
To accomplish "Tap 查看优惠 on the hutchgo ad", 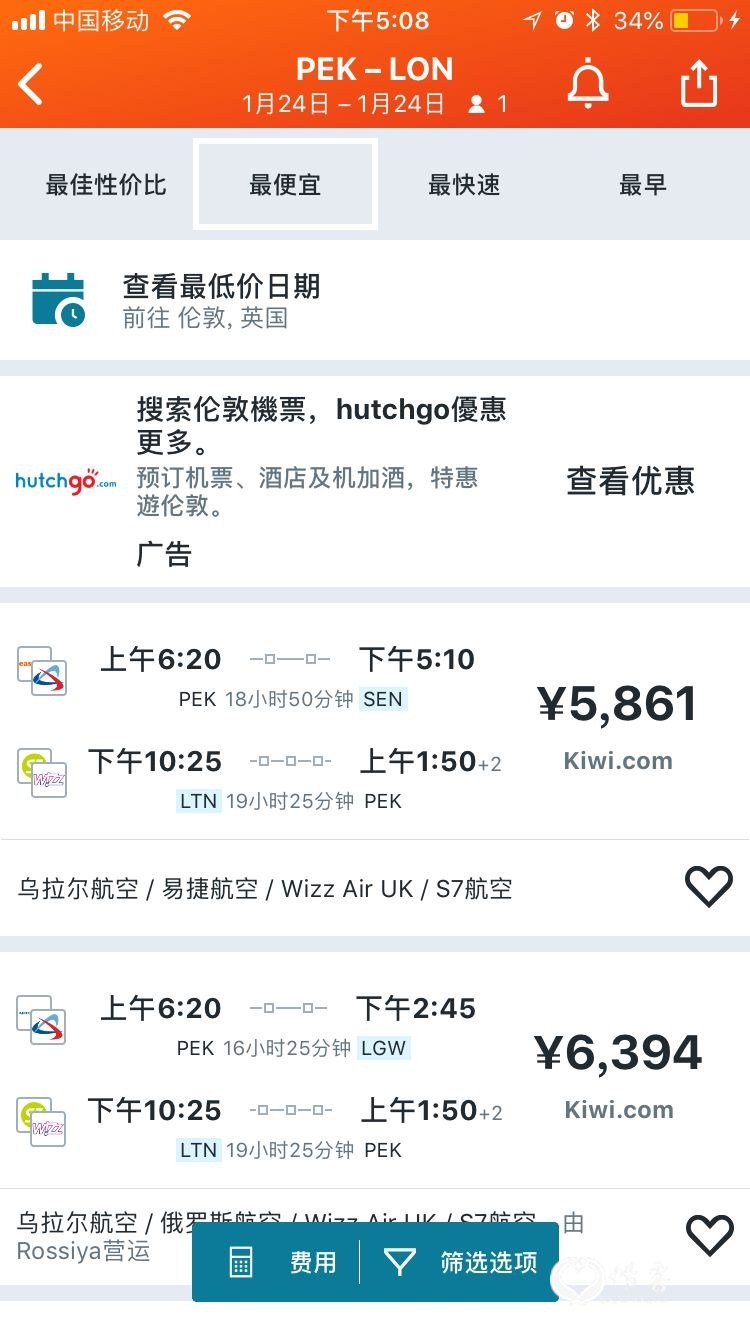I will tap(630, 481).
